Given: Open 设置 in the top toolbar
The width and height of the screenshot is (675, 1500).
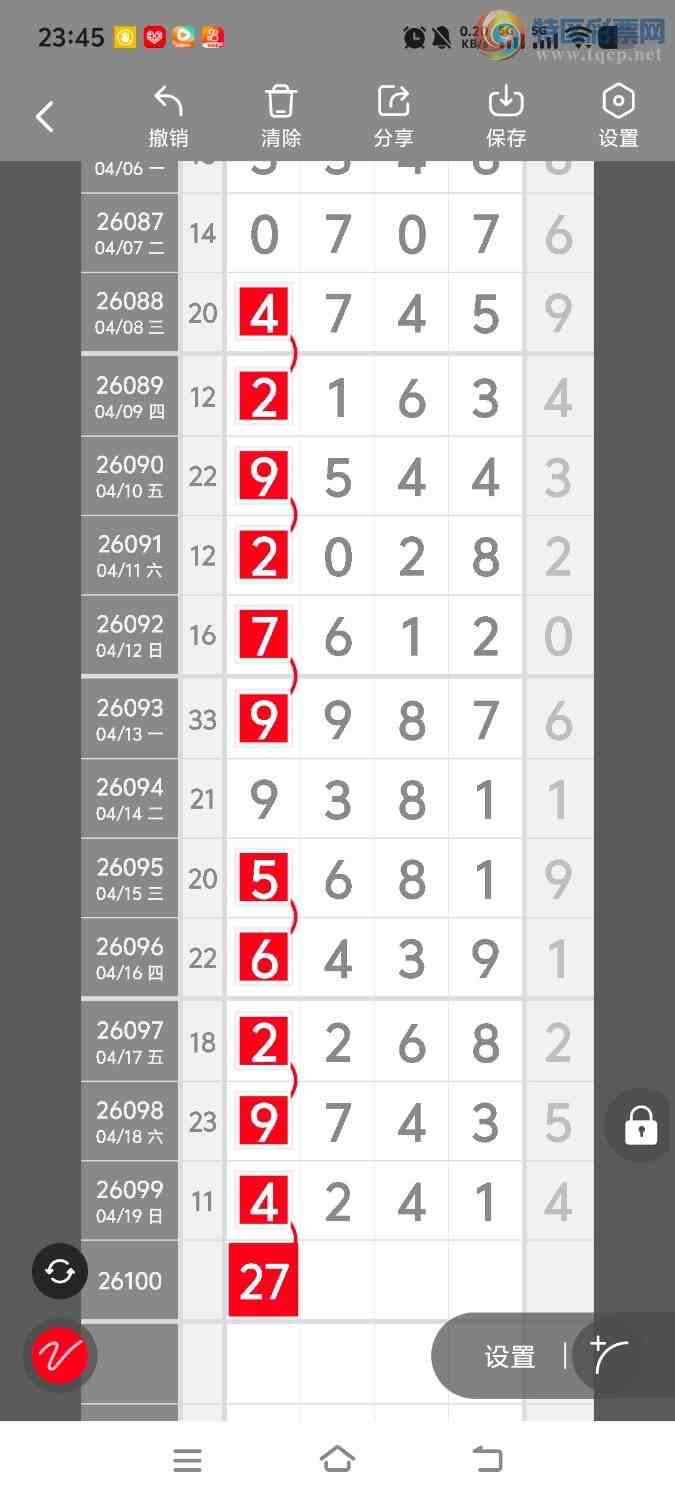Looking at the screenshot, I should coord(618,117).
